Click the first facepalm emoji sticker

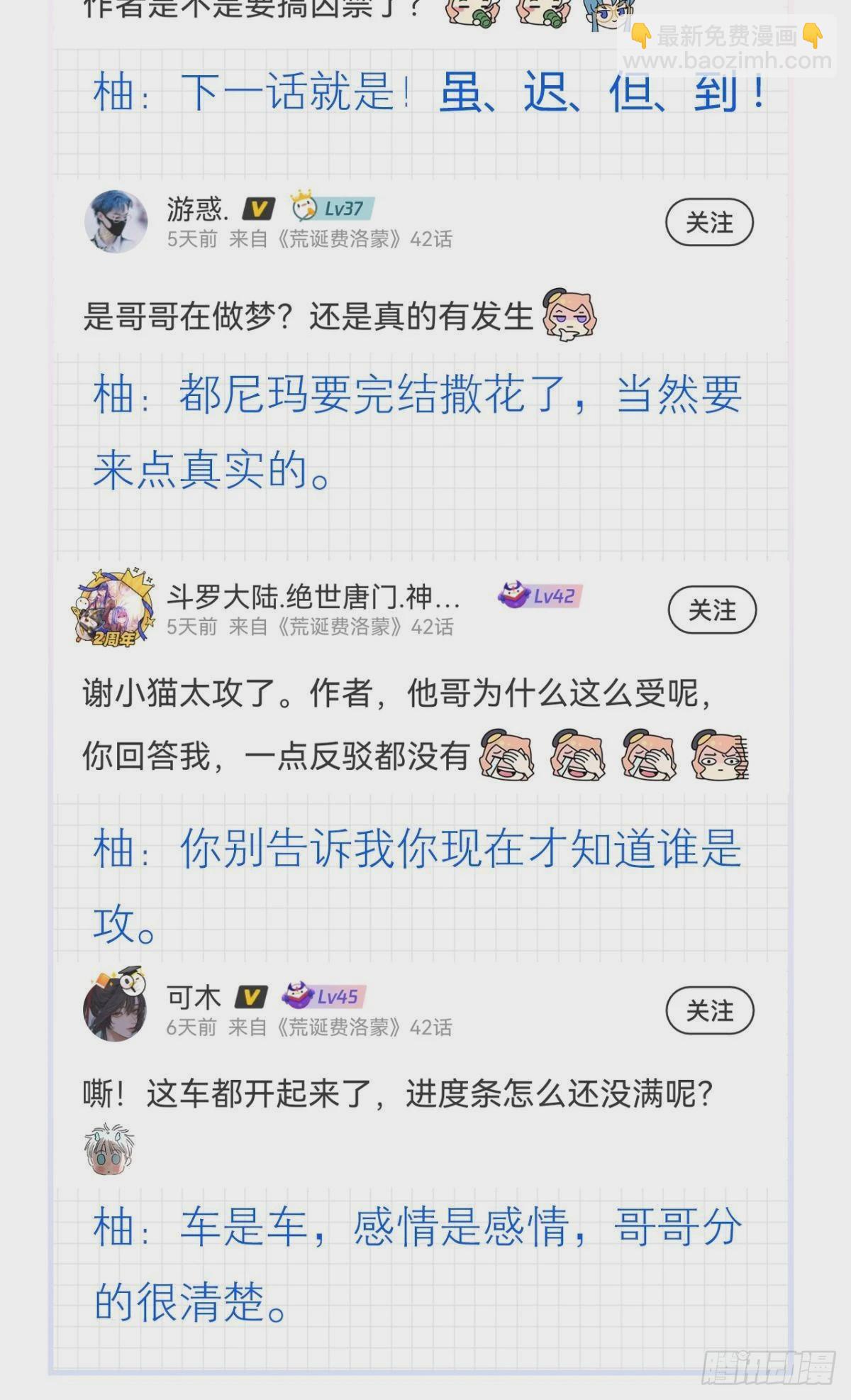(506, 756)
